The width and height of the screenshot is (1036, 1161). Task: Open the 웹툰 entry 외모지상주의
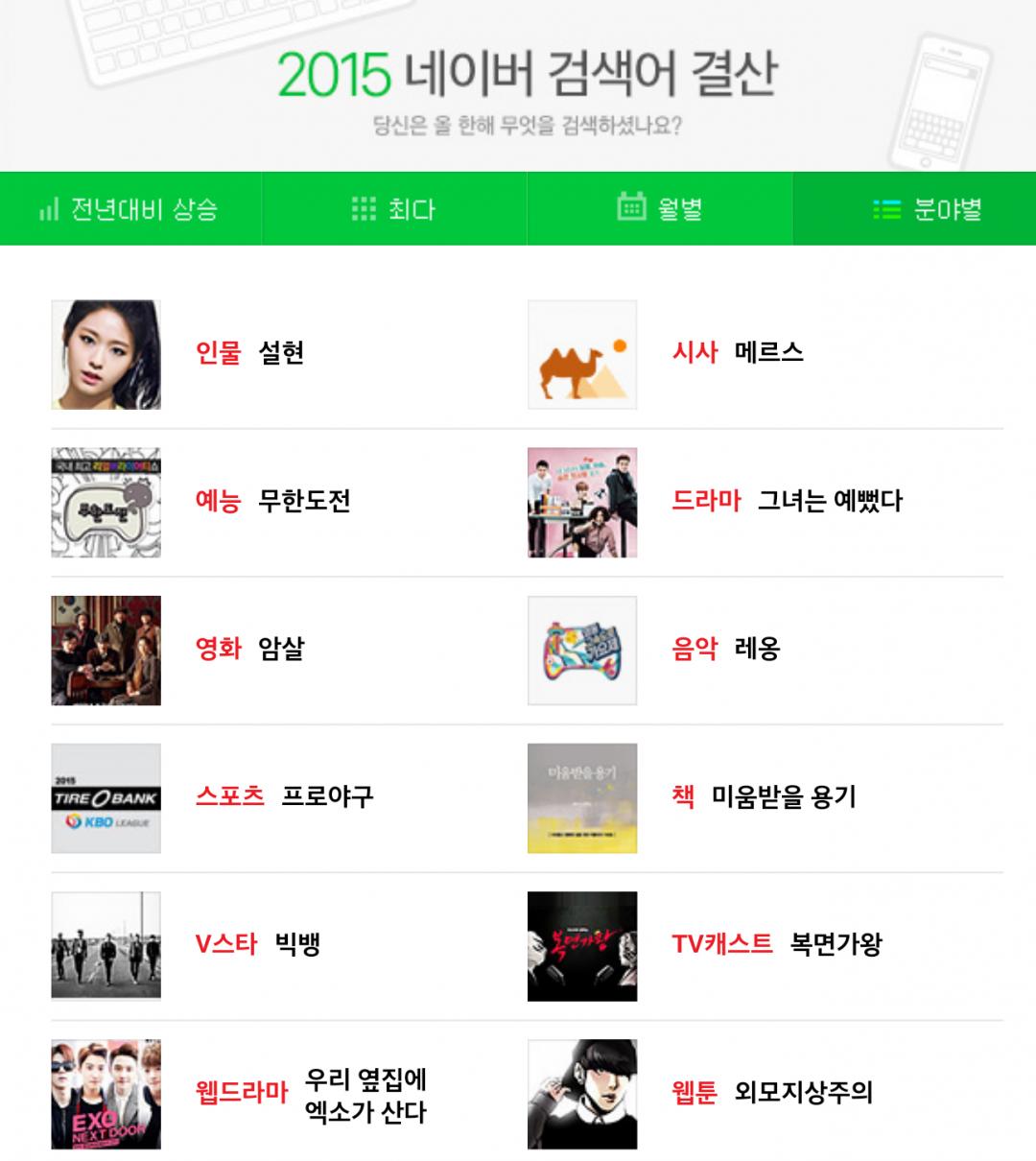pos(803,1093)
